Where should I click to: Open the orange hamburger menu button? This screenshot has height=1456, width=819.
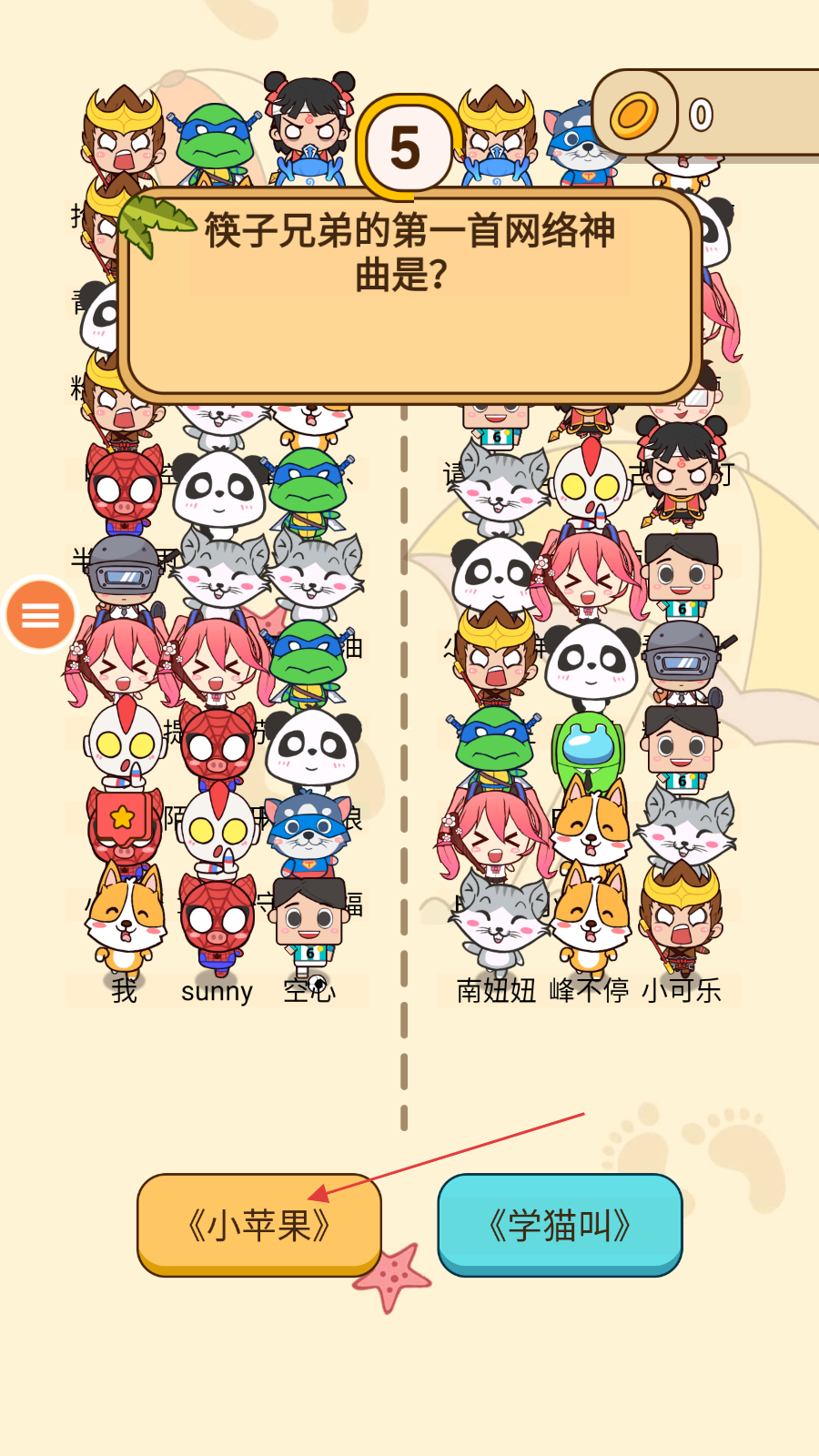tap(40, 616)
